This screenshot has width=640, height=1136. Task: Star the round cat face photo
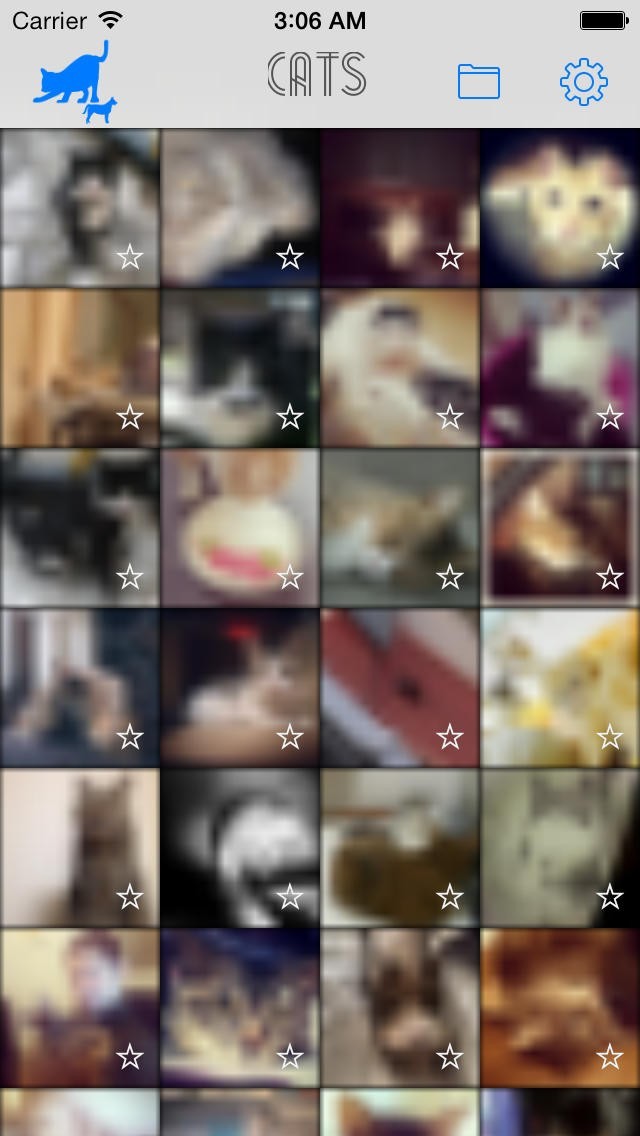610,257
